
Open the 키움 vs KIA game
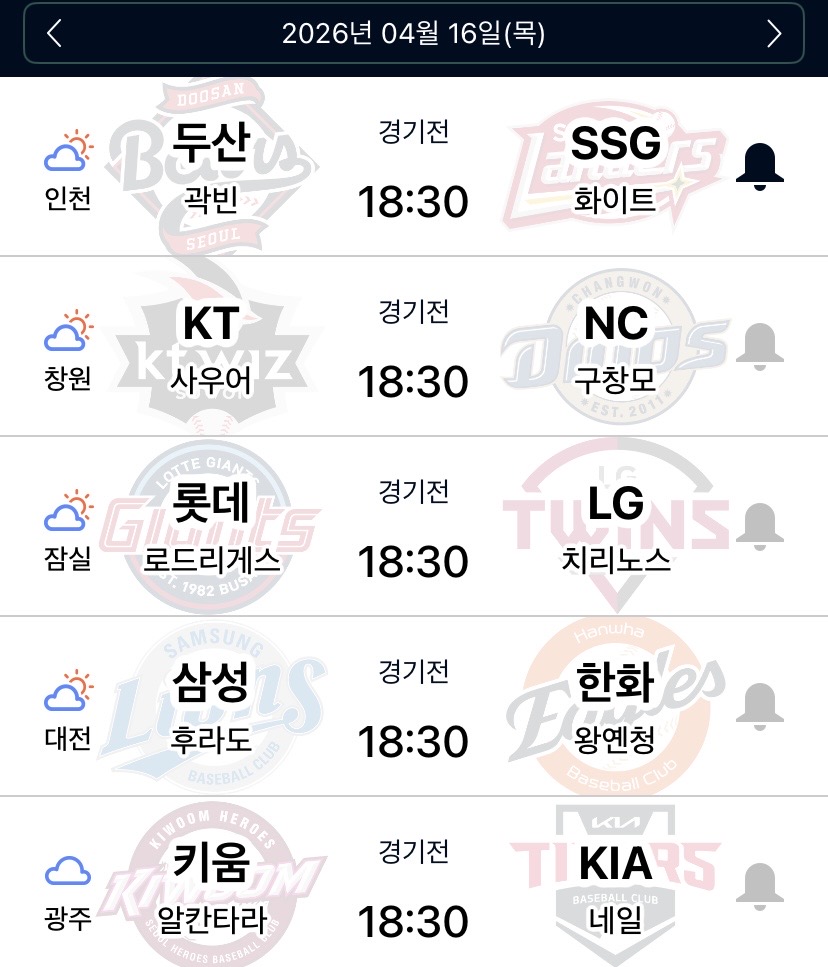point(413,886)
